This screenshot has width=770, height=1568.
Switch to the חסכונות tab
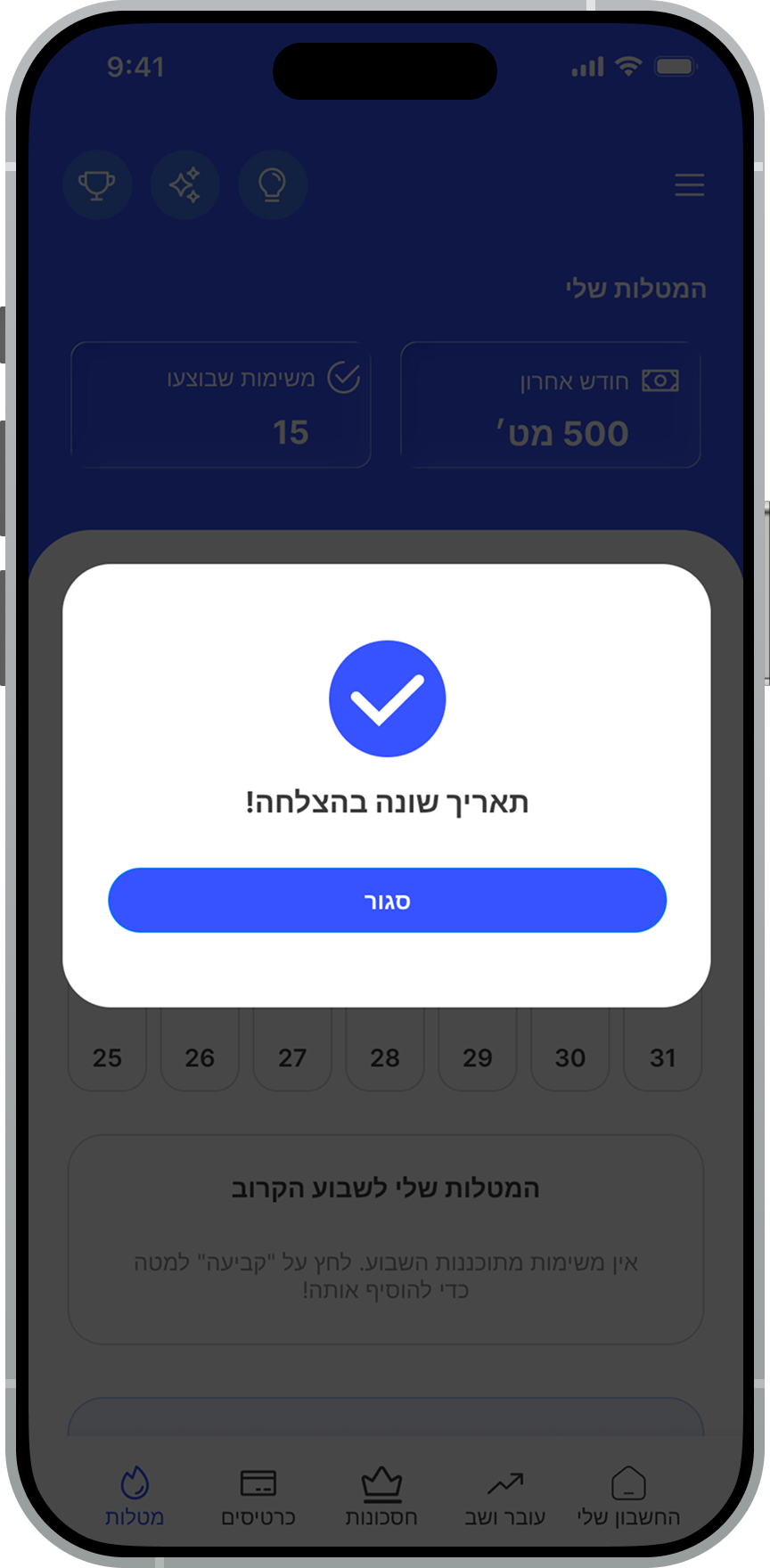[x=381, y=1497]
